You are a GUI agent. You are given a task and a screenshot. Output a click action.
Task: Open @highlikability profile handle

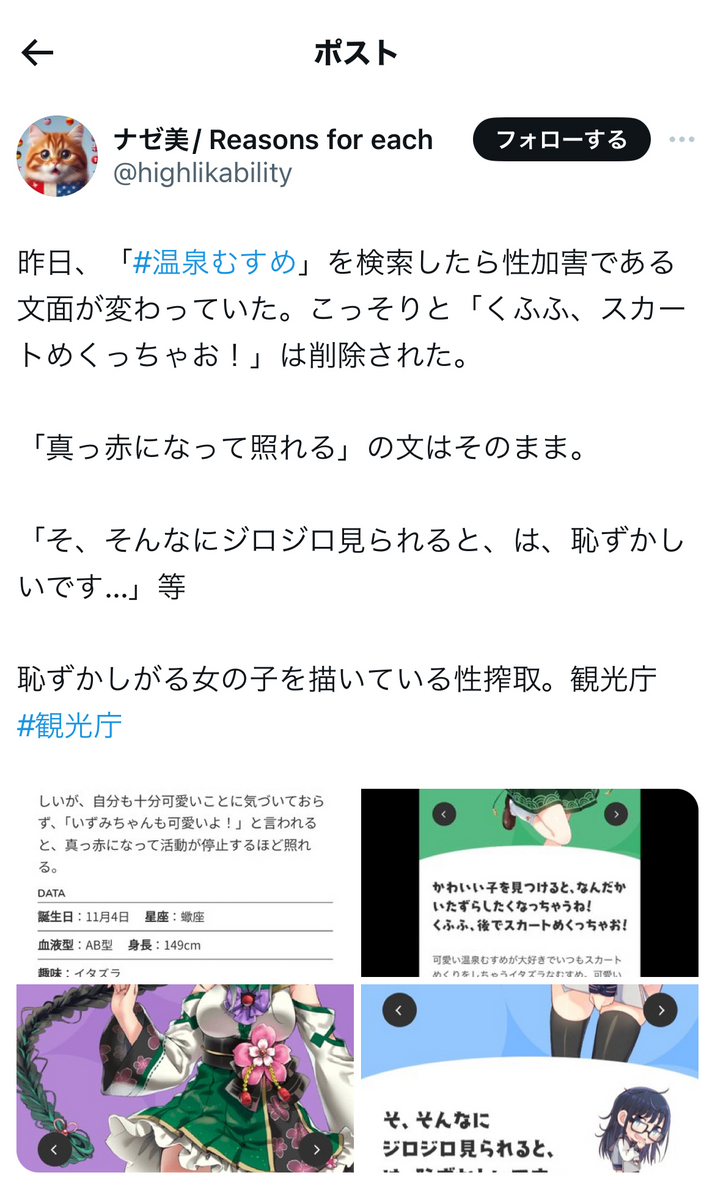point(202,173)
